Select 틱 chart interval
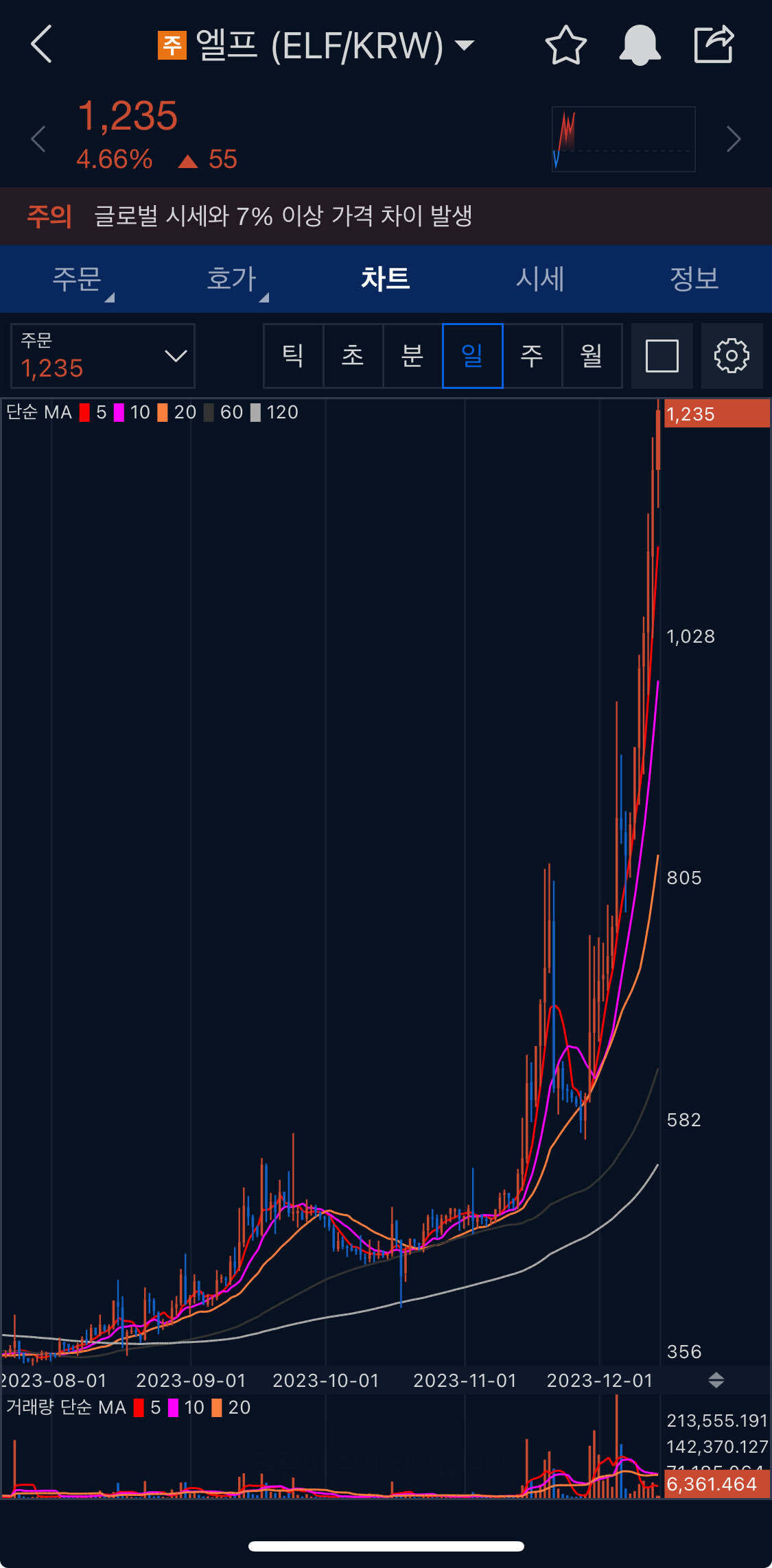Image resolution: width=772 pixels, height=1568 pixels. click(x=293, y=356)
